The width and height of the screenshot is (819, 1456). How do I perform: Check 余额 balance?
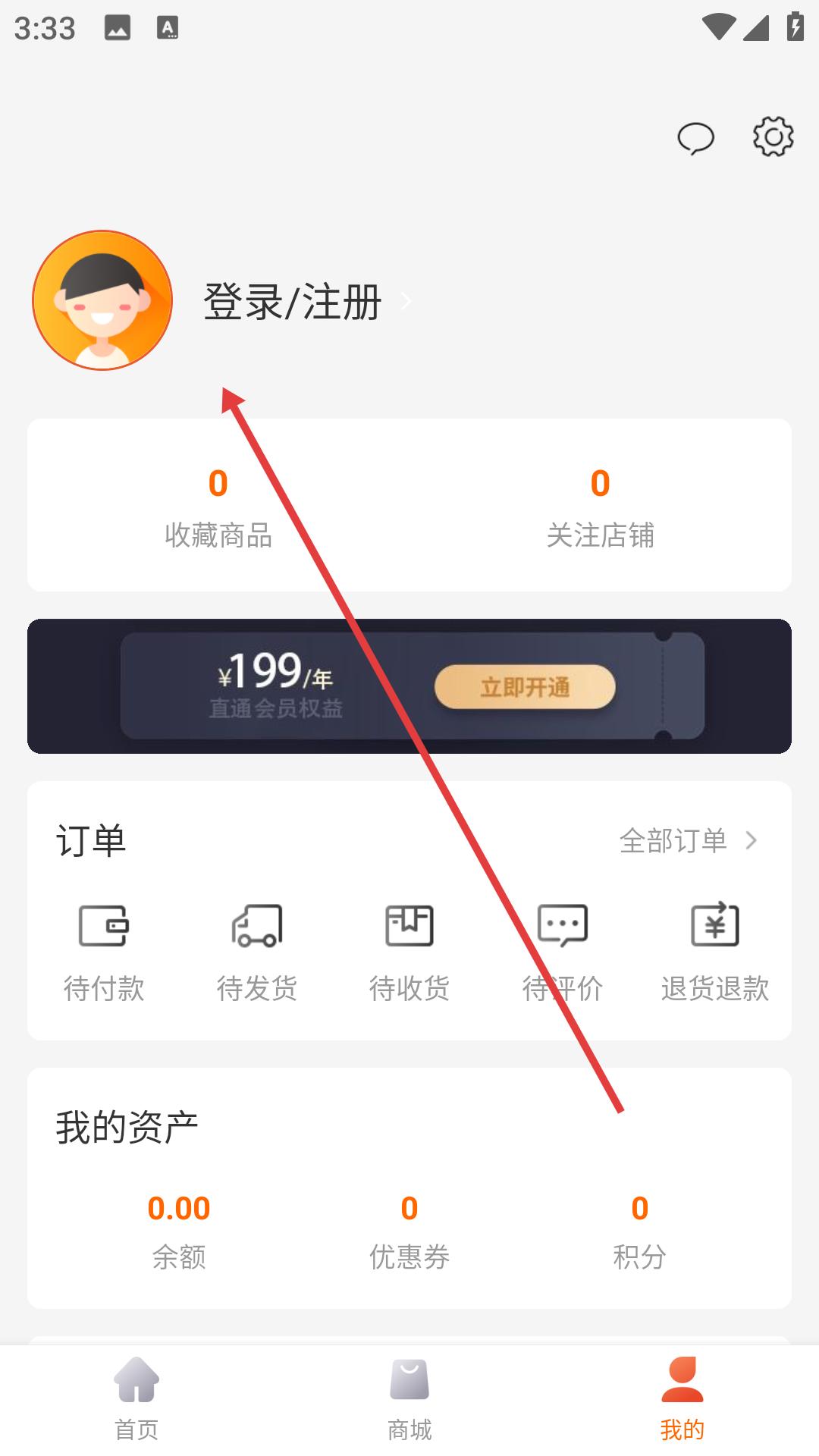click(179, 1230)
